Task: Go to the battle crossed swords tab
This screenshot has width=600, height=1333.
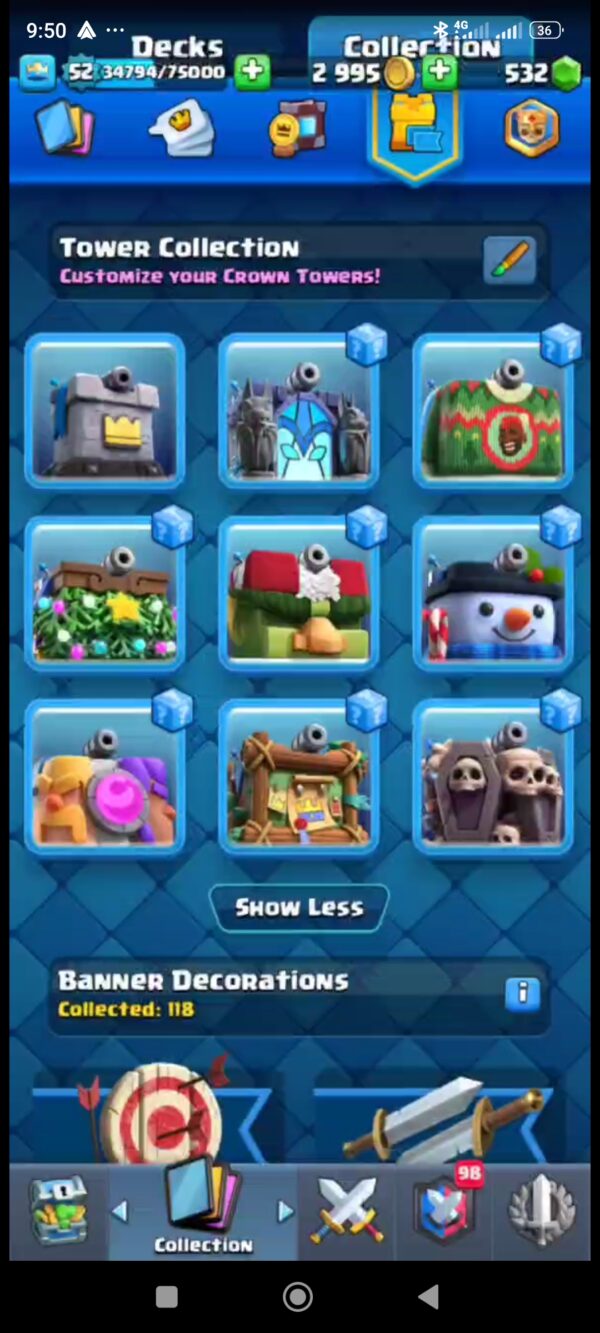Action: click(x=346, y=1210)
